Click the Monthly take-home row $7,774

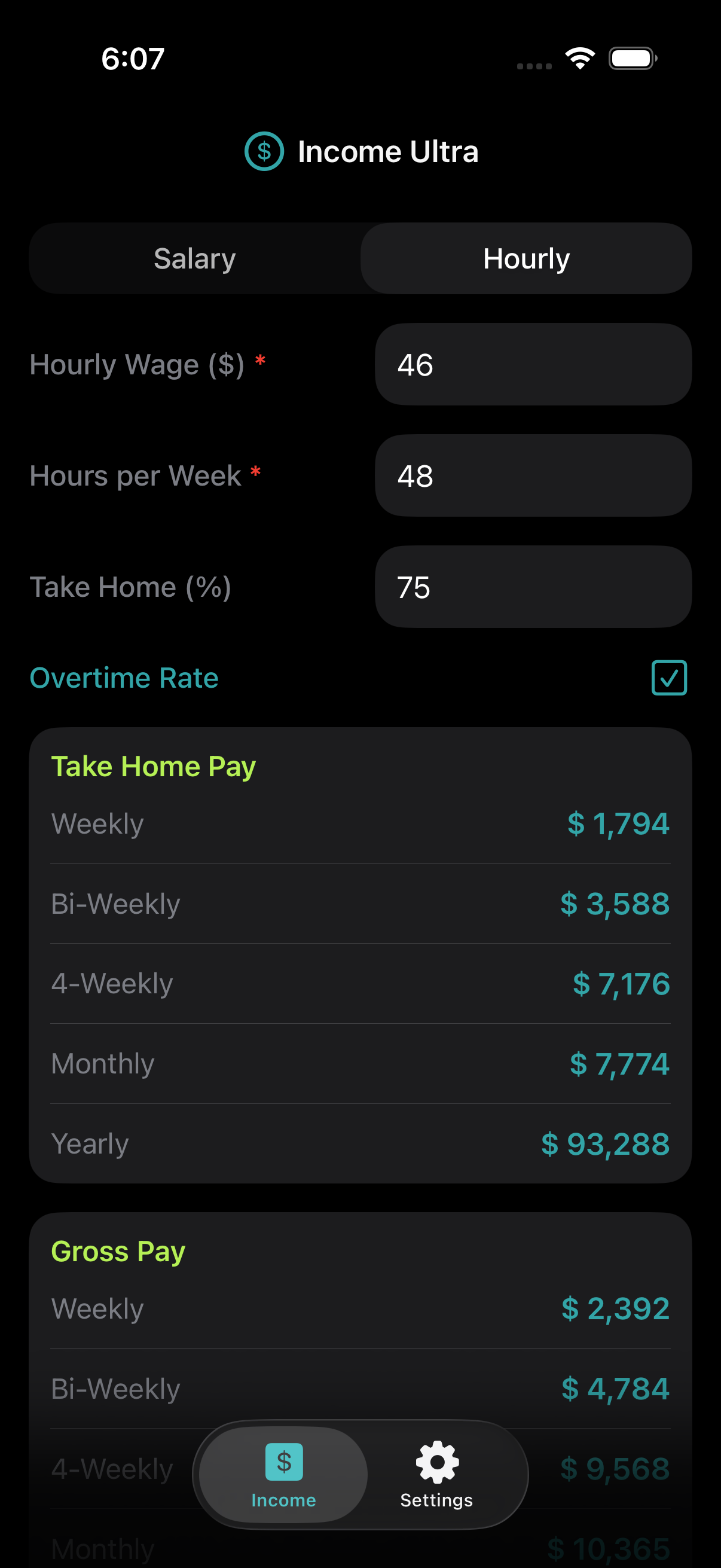pos(619,1063)
